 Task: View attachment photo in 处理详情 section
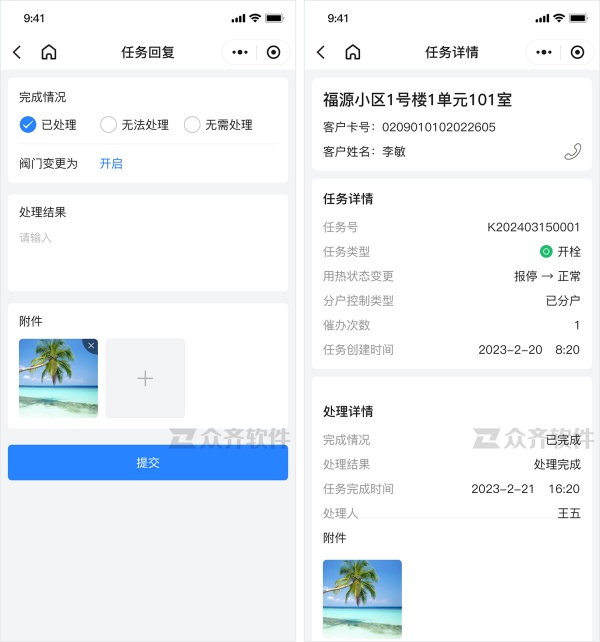tap(362, 597)
